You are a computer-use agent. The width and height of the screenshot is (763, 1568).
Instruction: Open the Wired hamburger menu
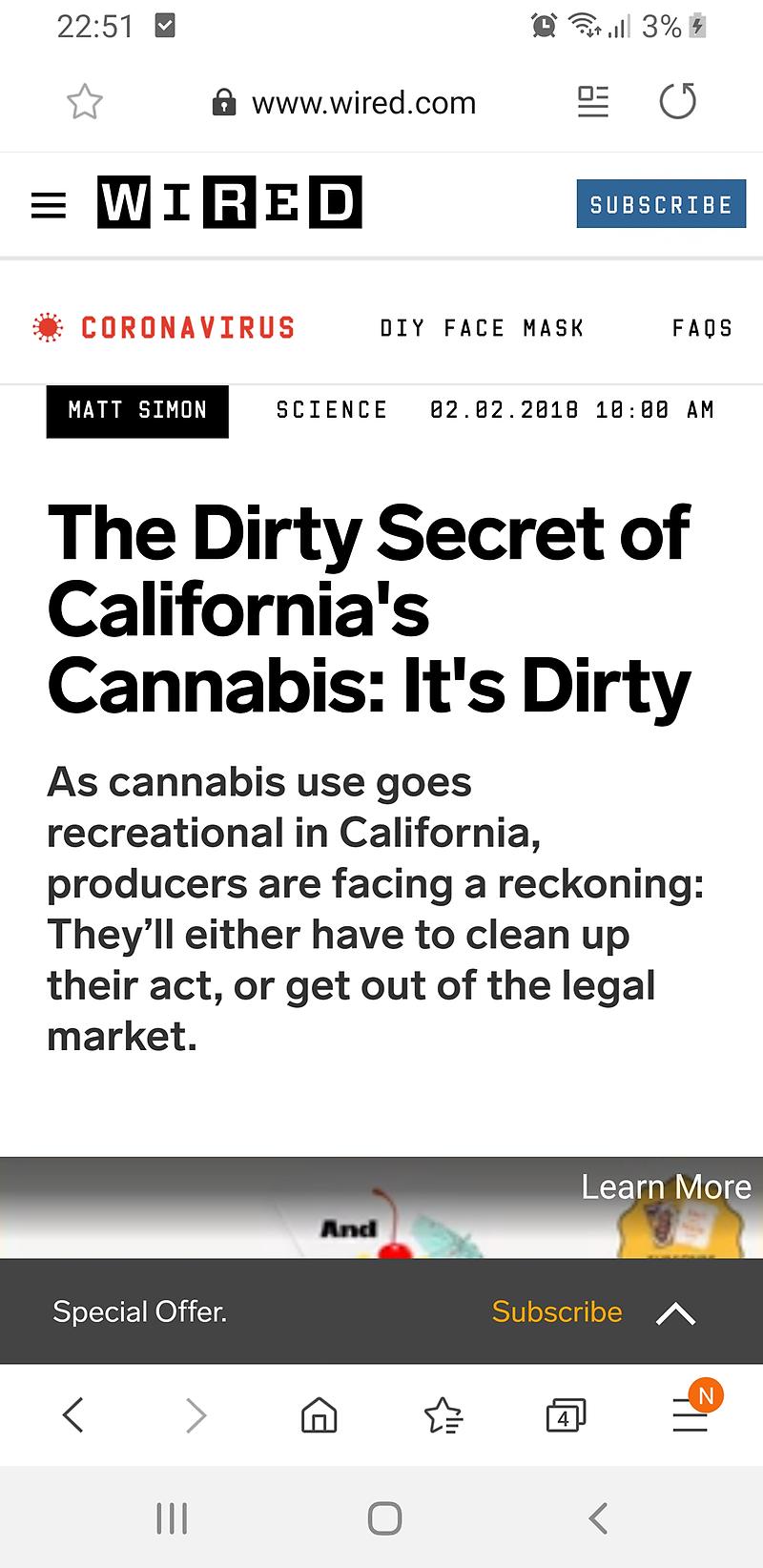tap(49, 205)
